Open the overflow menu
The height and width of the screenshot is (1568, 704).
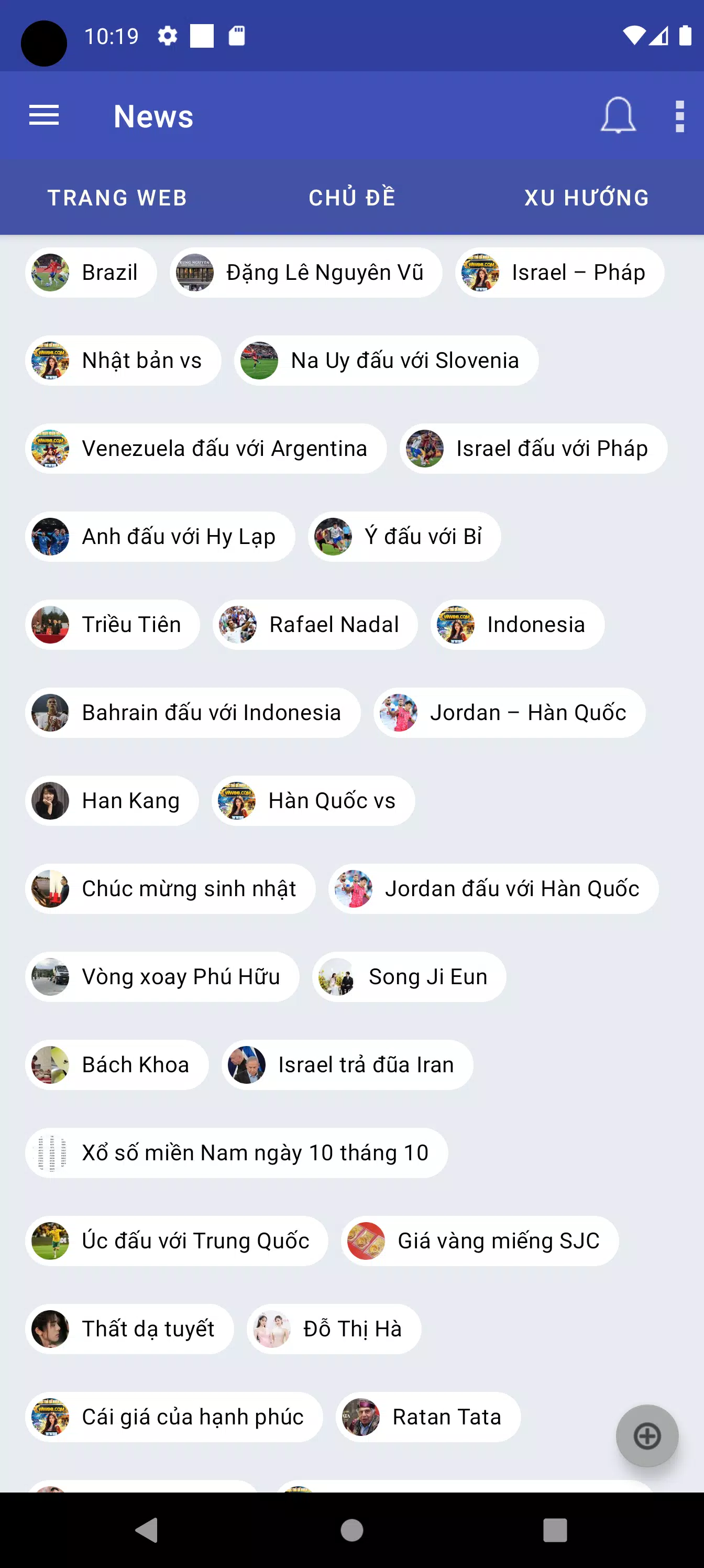coord(680,116)
